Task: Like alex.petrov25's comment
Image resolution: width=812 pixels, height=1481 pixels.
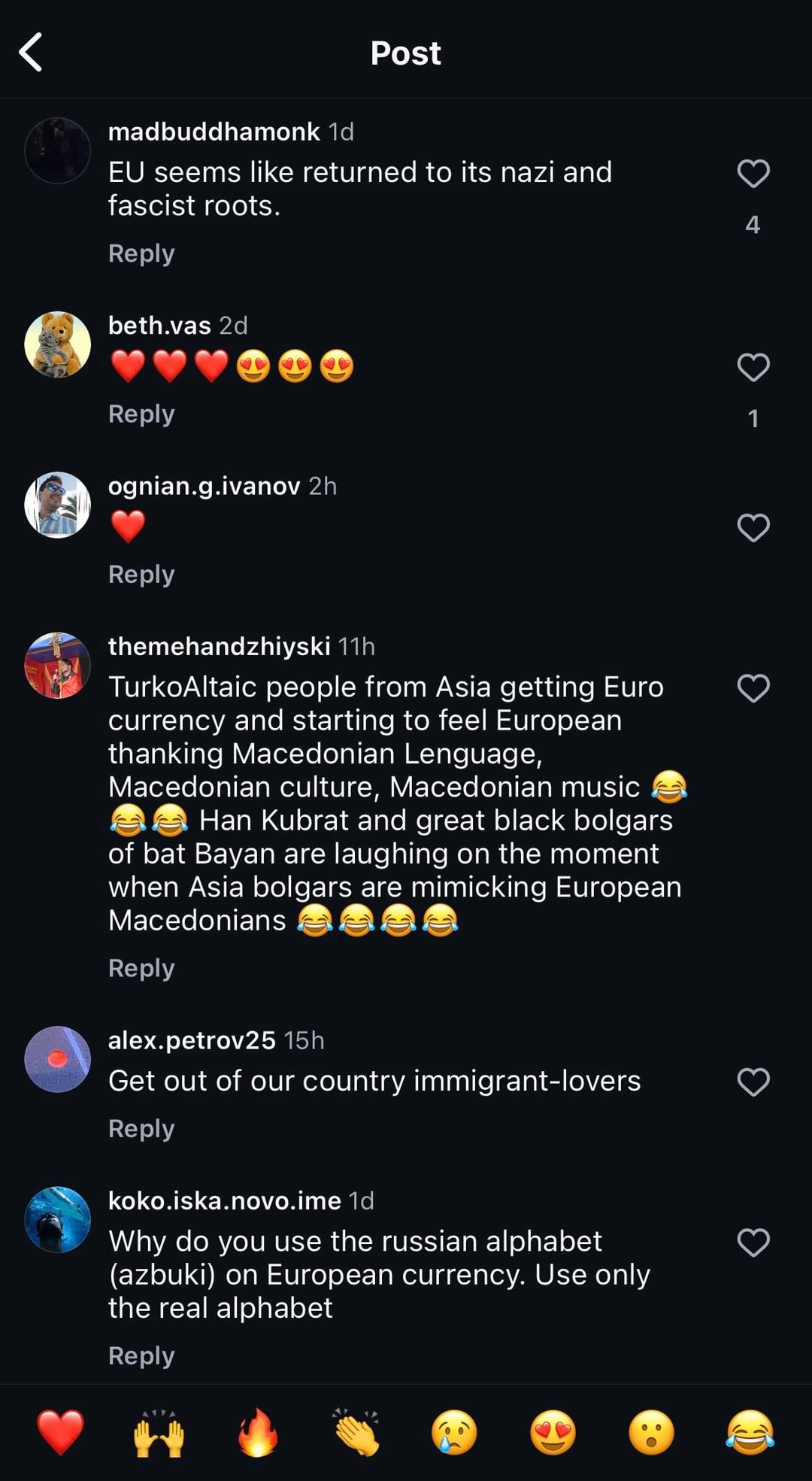Action: pos(753,1082)
